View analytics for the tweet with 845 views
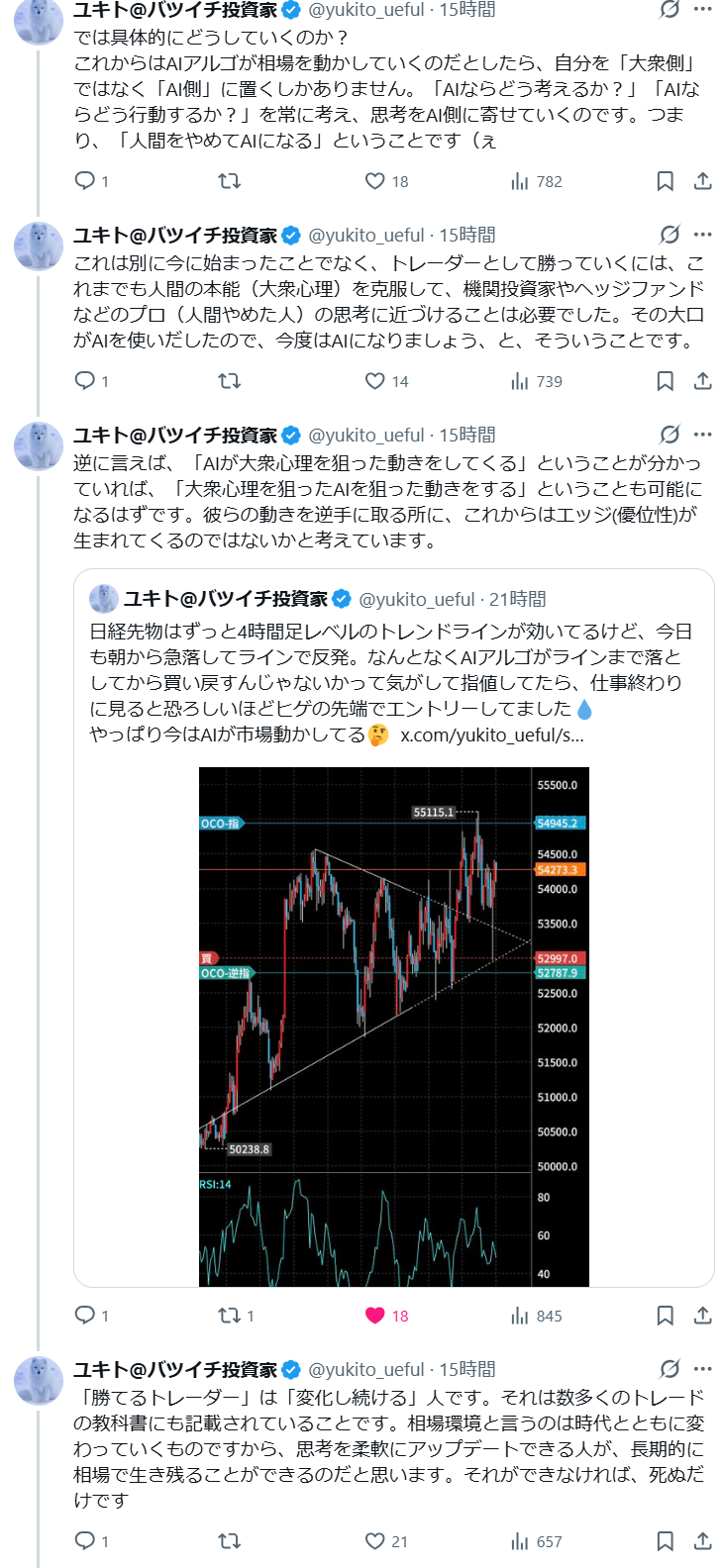 pyautogui.click(x=536, y=1316)
